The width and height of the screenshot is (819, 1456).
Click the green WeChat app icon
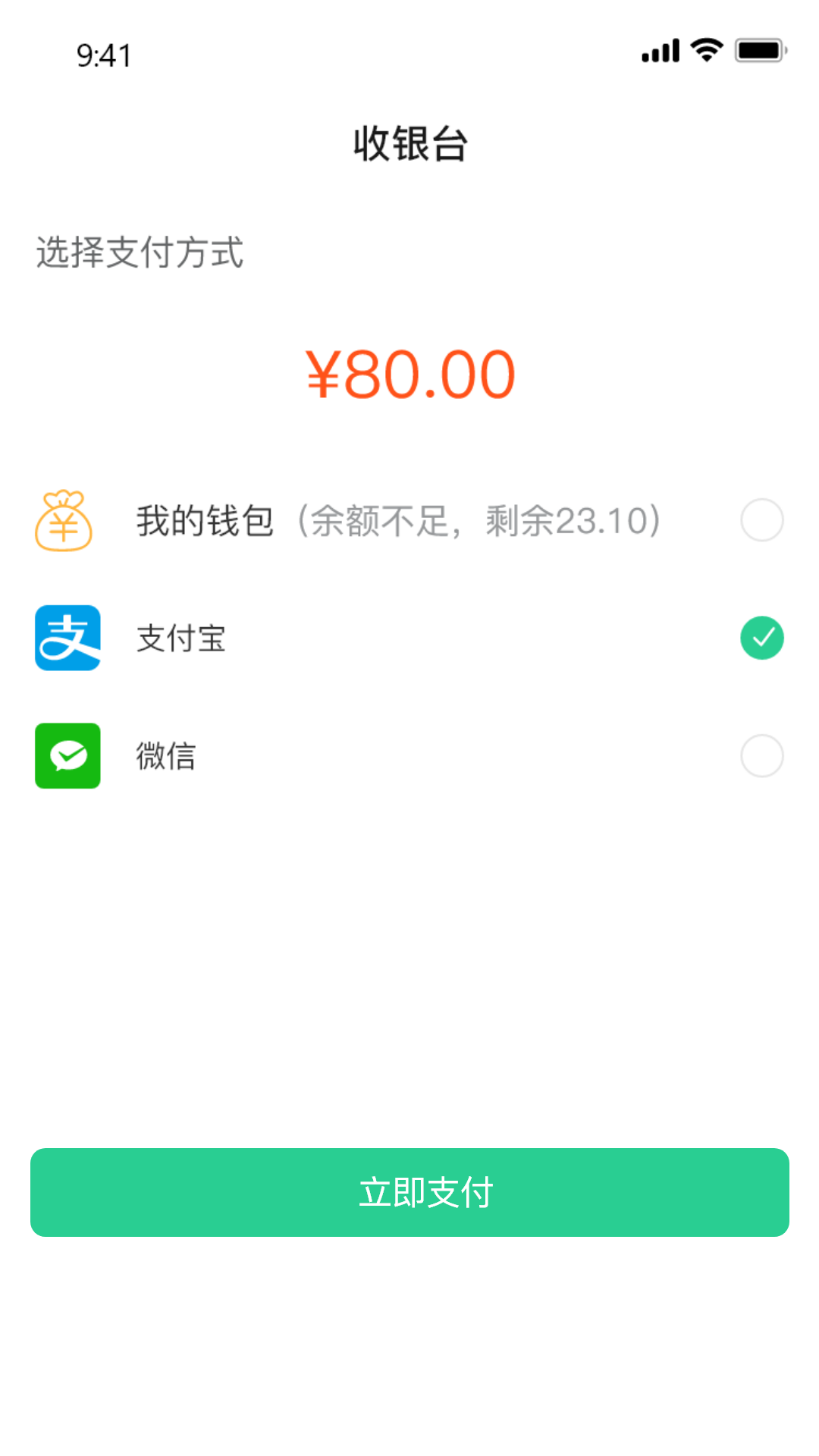[x=67, y=756]
